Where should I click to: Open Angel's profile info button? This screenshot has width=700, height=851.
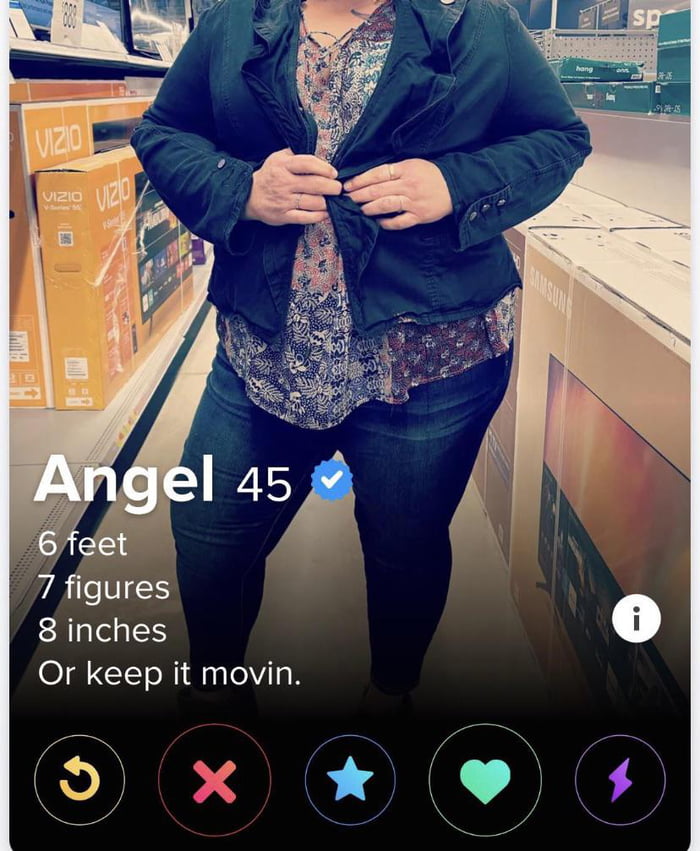[x=636, y=619]
